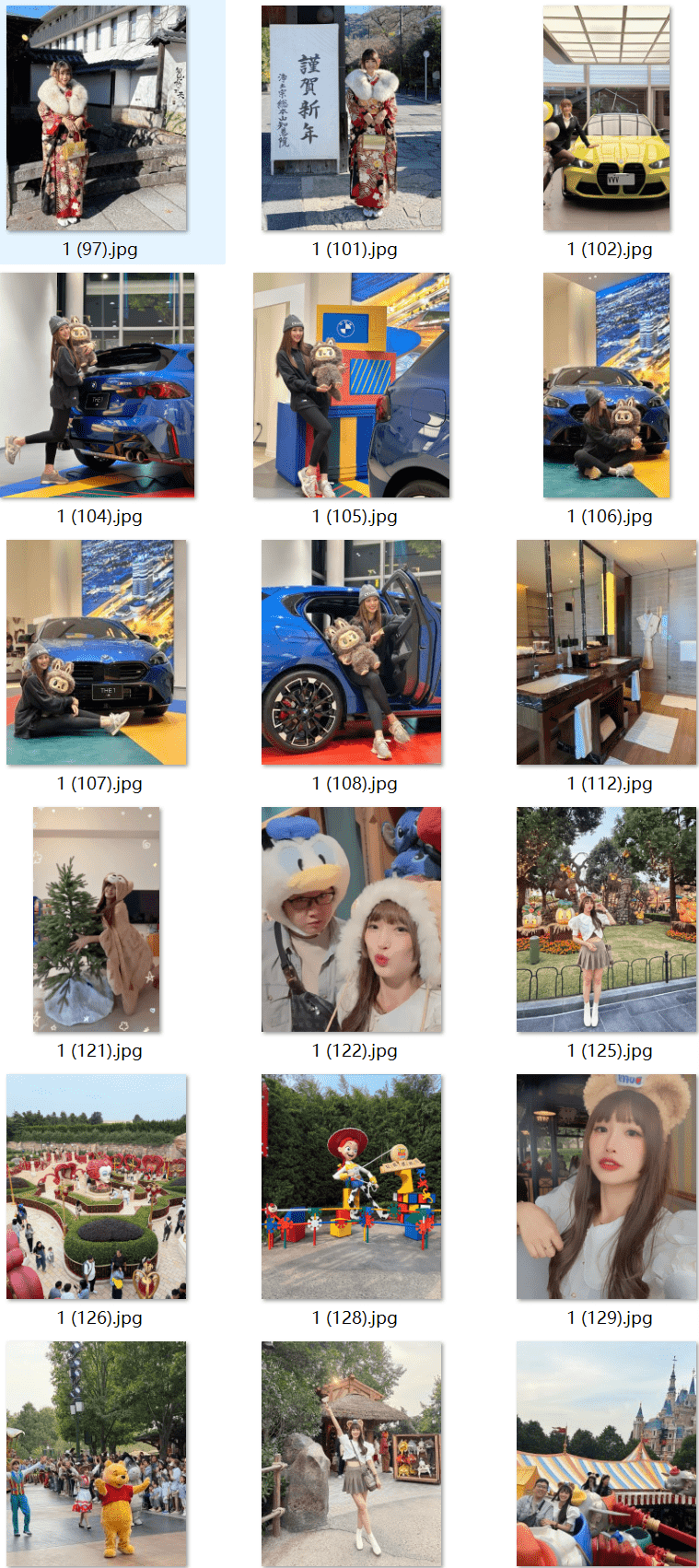View image 1 (128).jpg
This screenshot has width=699, height=1568.
[352, 1187]
